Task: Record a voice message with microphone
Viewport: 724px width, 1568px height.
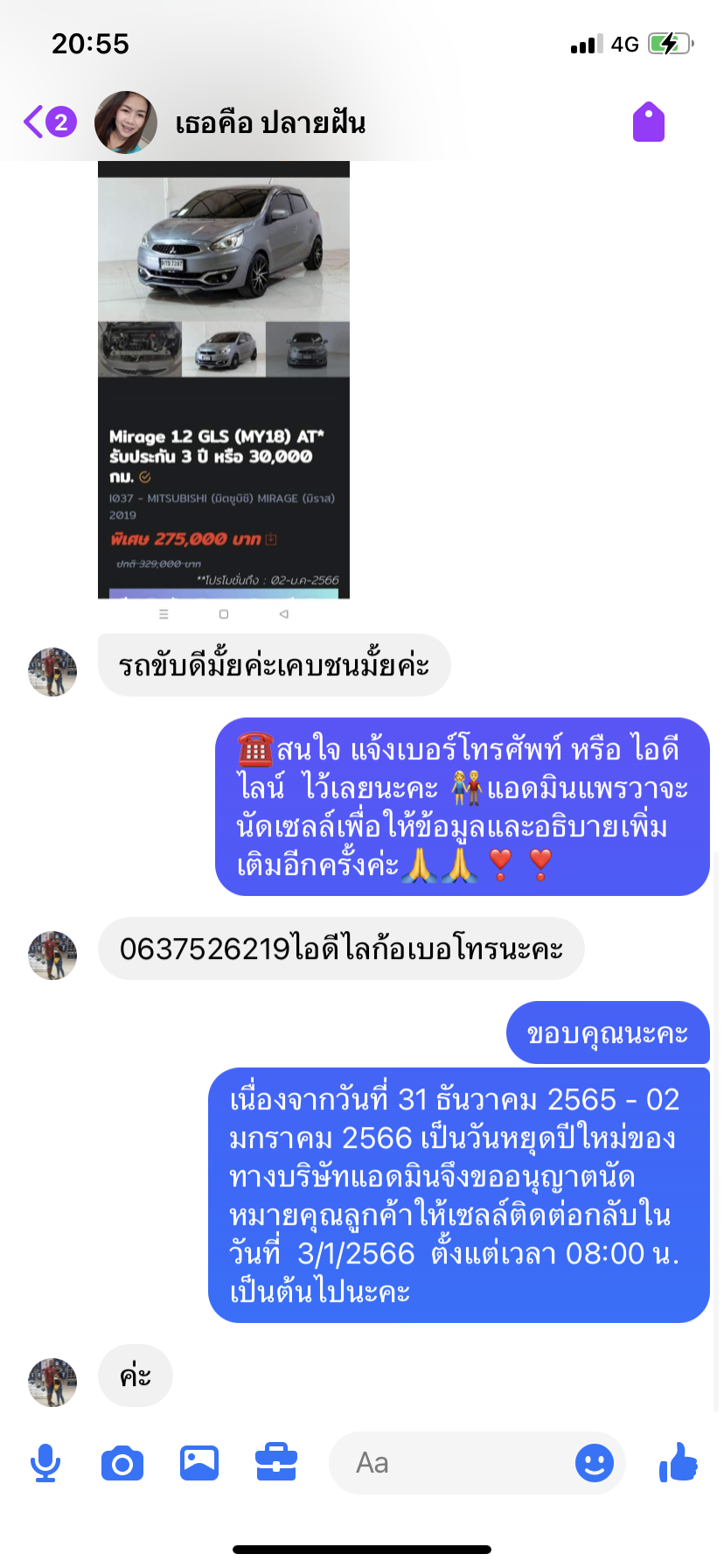Action: coord(45,1462)
